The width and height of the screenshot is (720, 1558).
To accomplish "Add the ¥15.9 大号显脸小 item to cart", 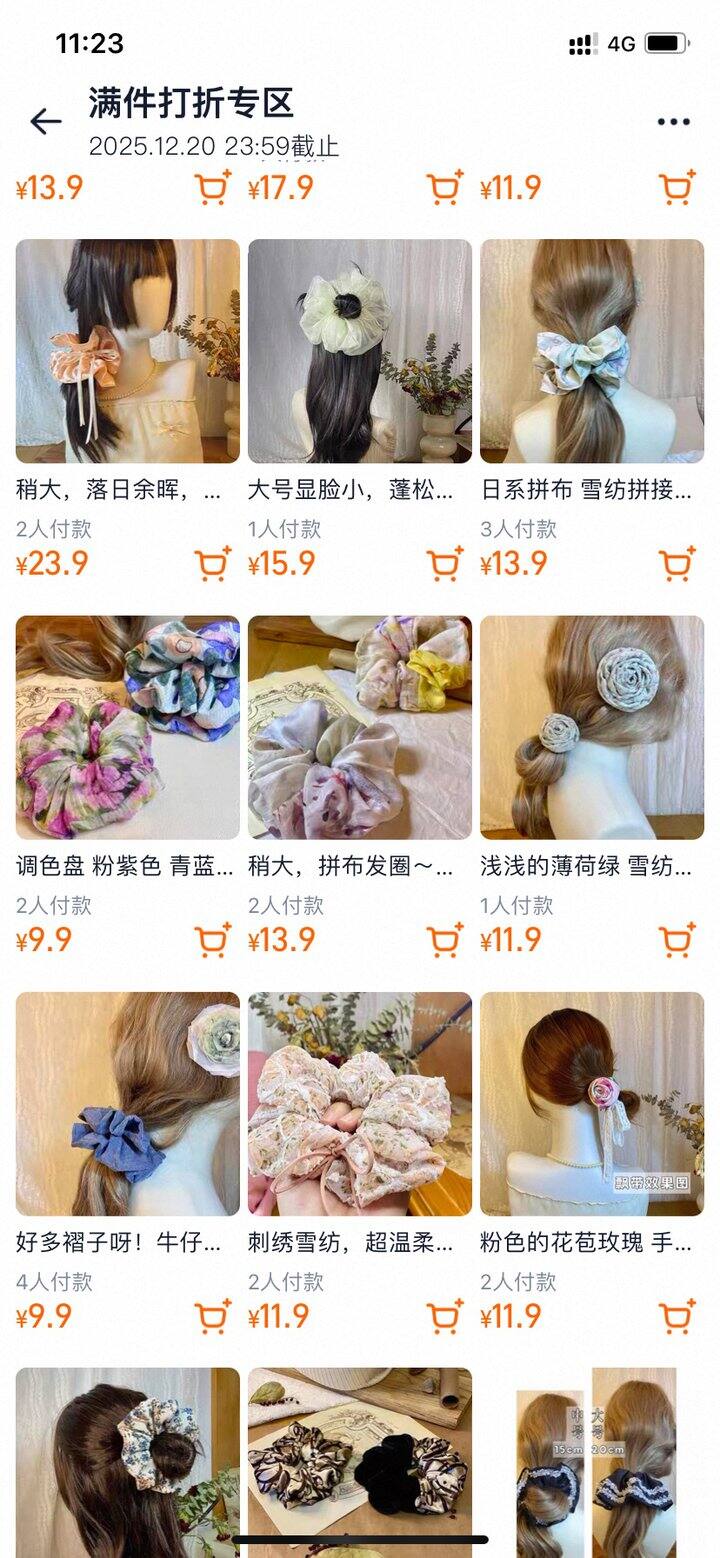I will pyautogui.click(x=444, y=564).
